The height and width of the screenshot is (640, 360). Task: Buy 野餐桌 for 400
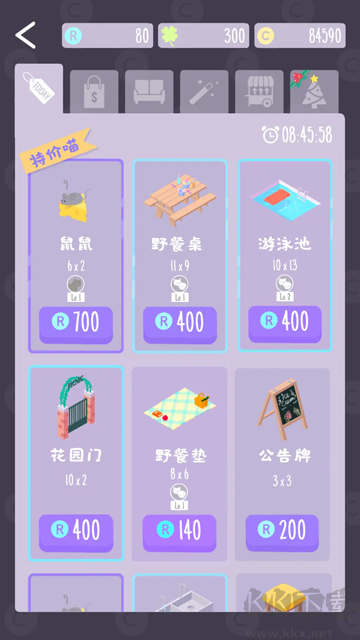[180, 325]
